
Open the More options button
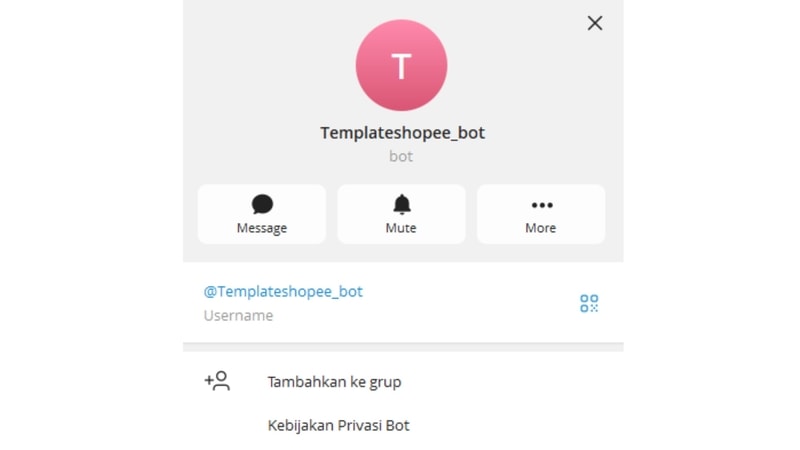click(540, 214)
